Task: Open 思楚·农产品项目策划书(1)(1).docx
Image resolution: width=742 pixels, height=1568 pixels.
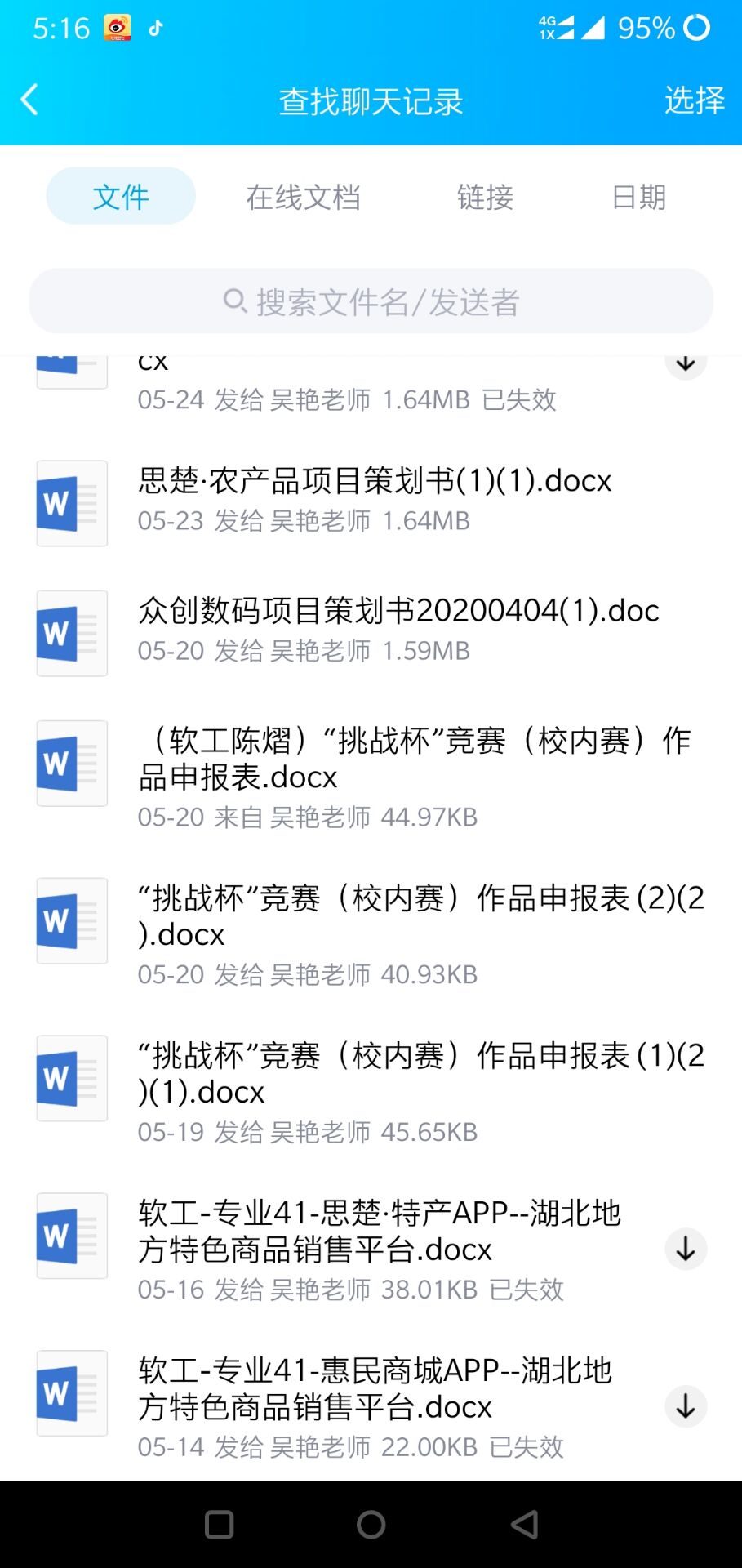Action: [x=371, y=502]
